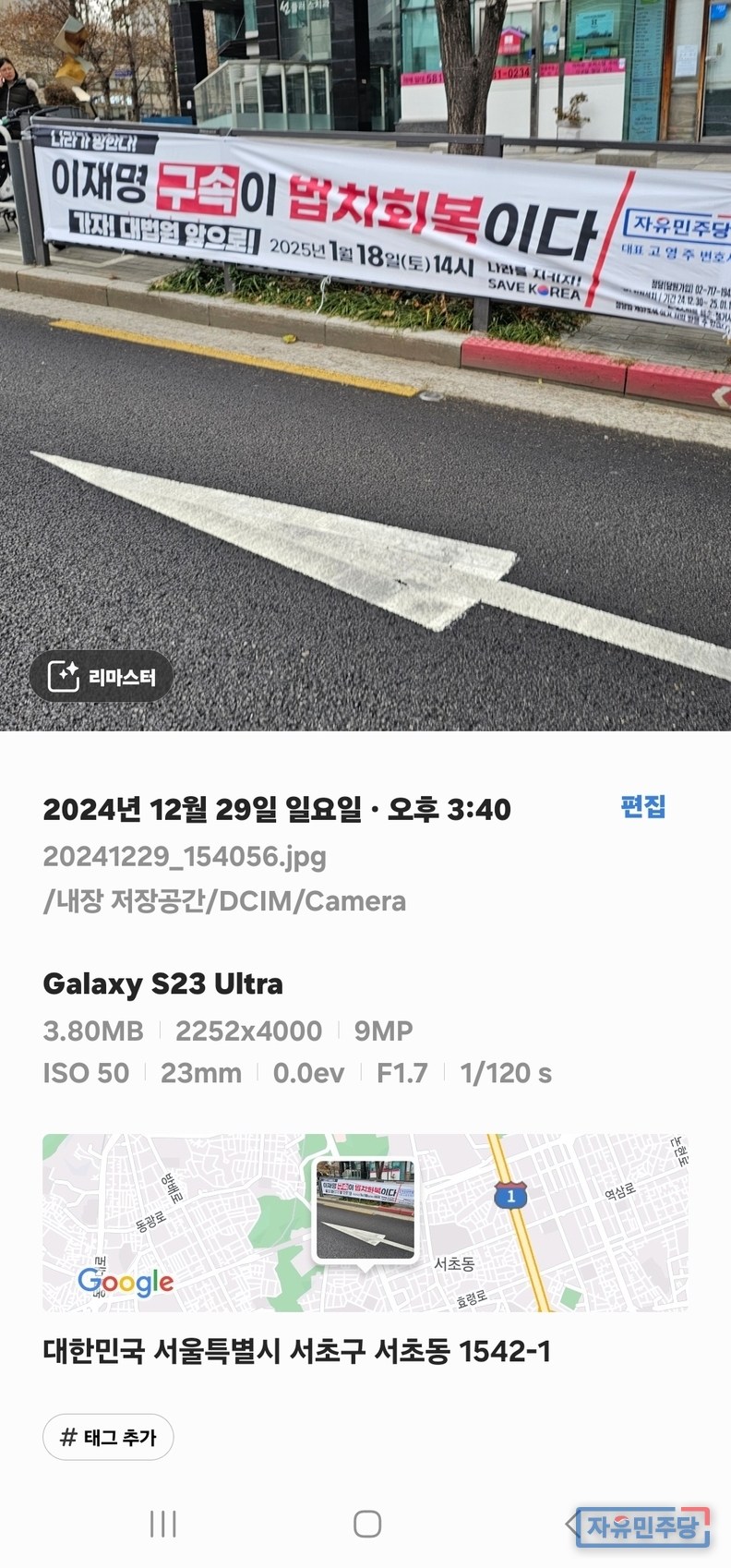The width and height of the screenshot is (731, 1568).
Task: Edit photo details with 편집
Action: point(642,807)
